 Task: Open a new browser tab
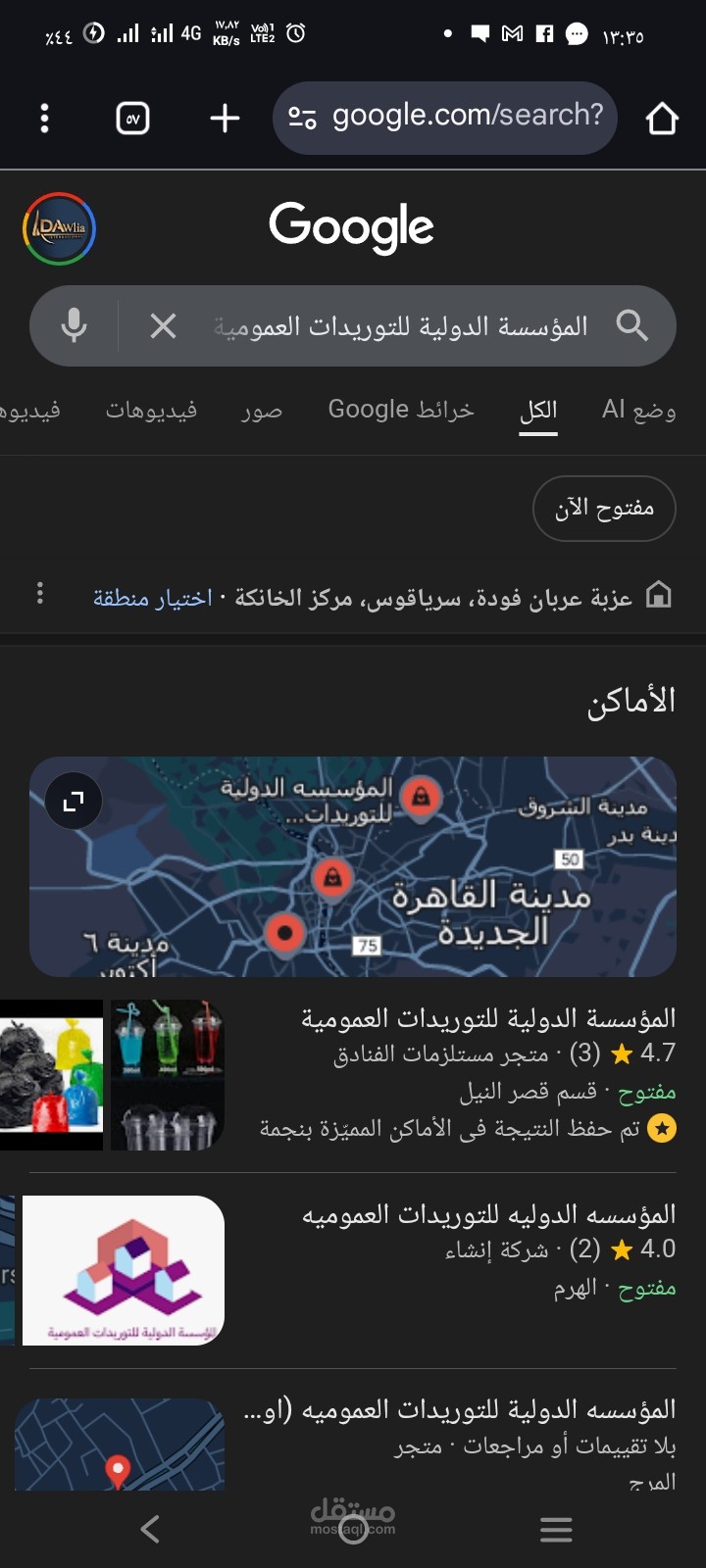click(225, 119)
